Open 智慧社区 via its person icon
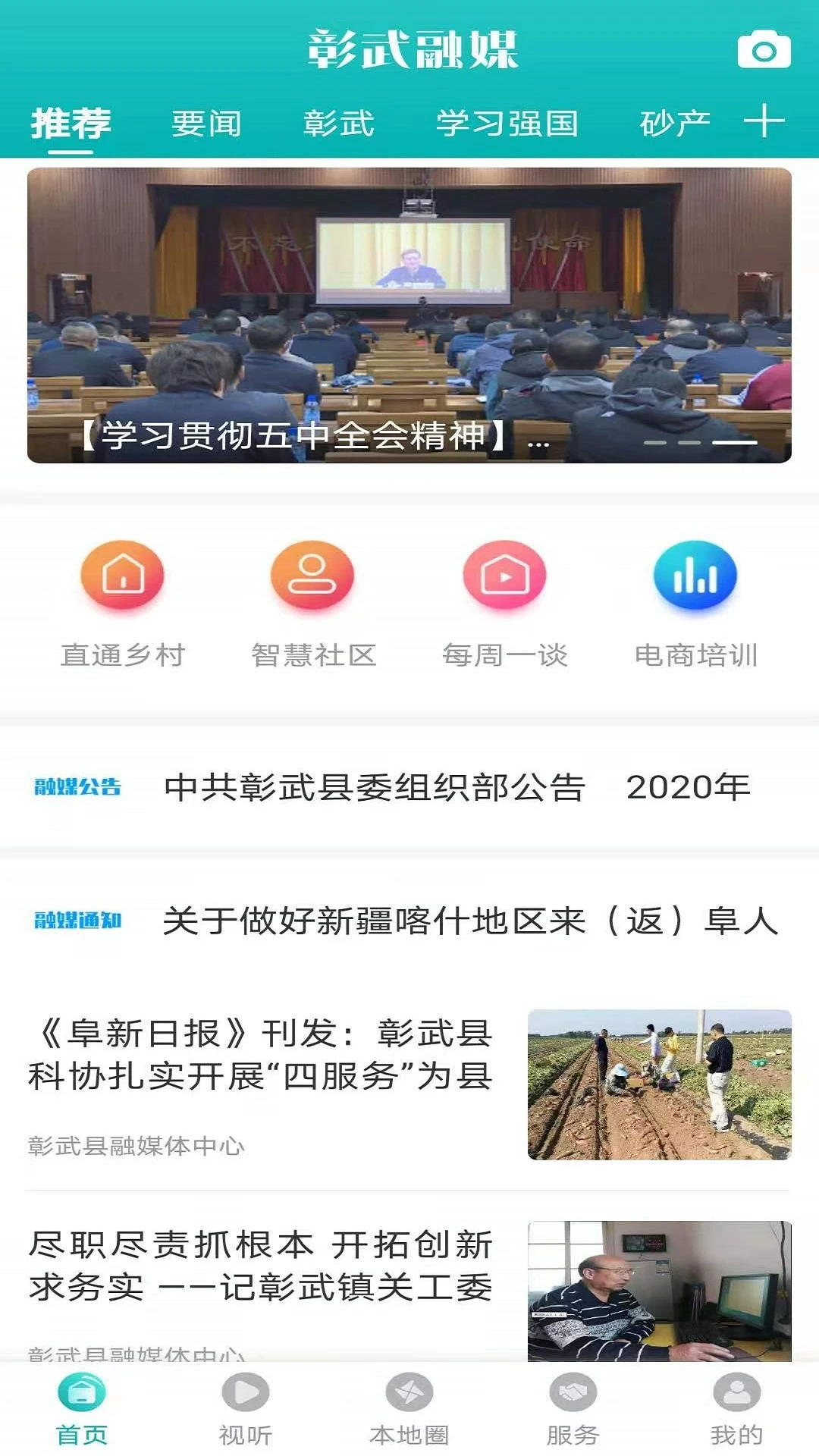 tap(314, 576)
